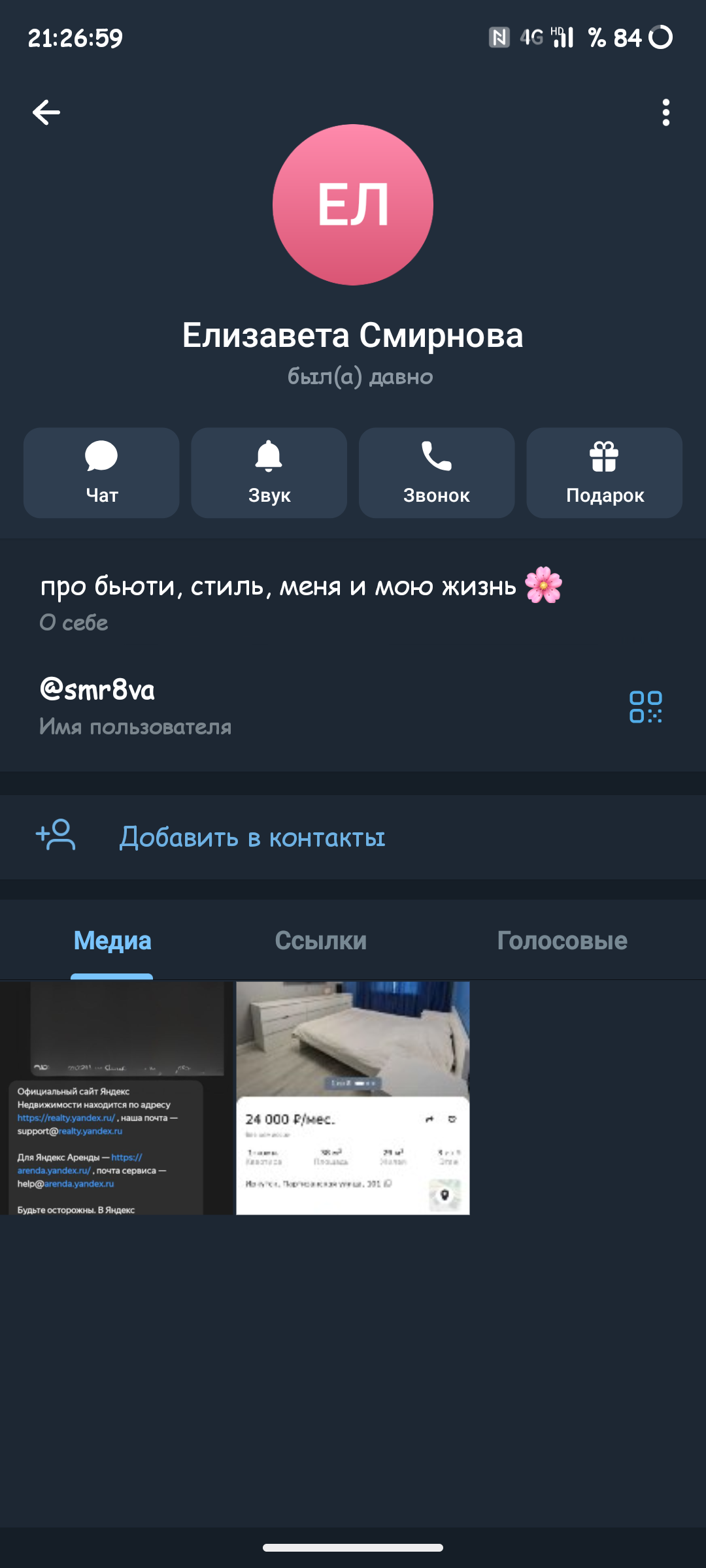Open chat via the Чат button
The width and height of the screenshot is (706, 1568).
point(101,473)
